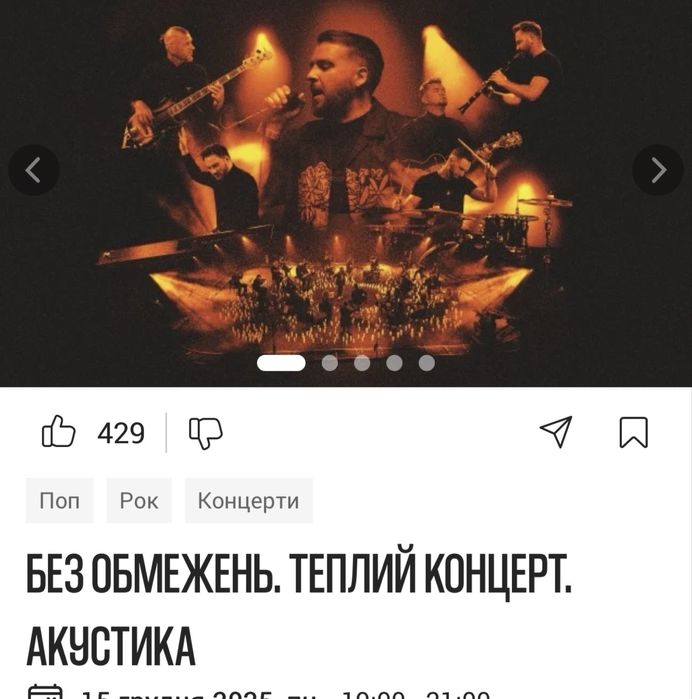
Task: Jump to the second carousel dot
Action: point(330,363)
